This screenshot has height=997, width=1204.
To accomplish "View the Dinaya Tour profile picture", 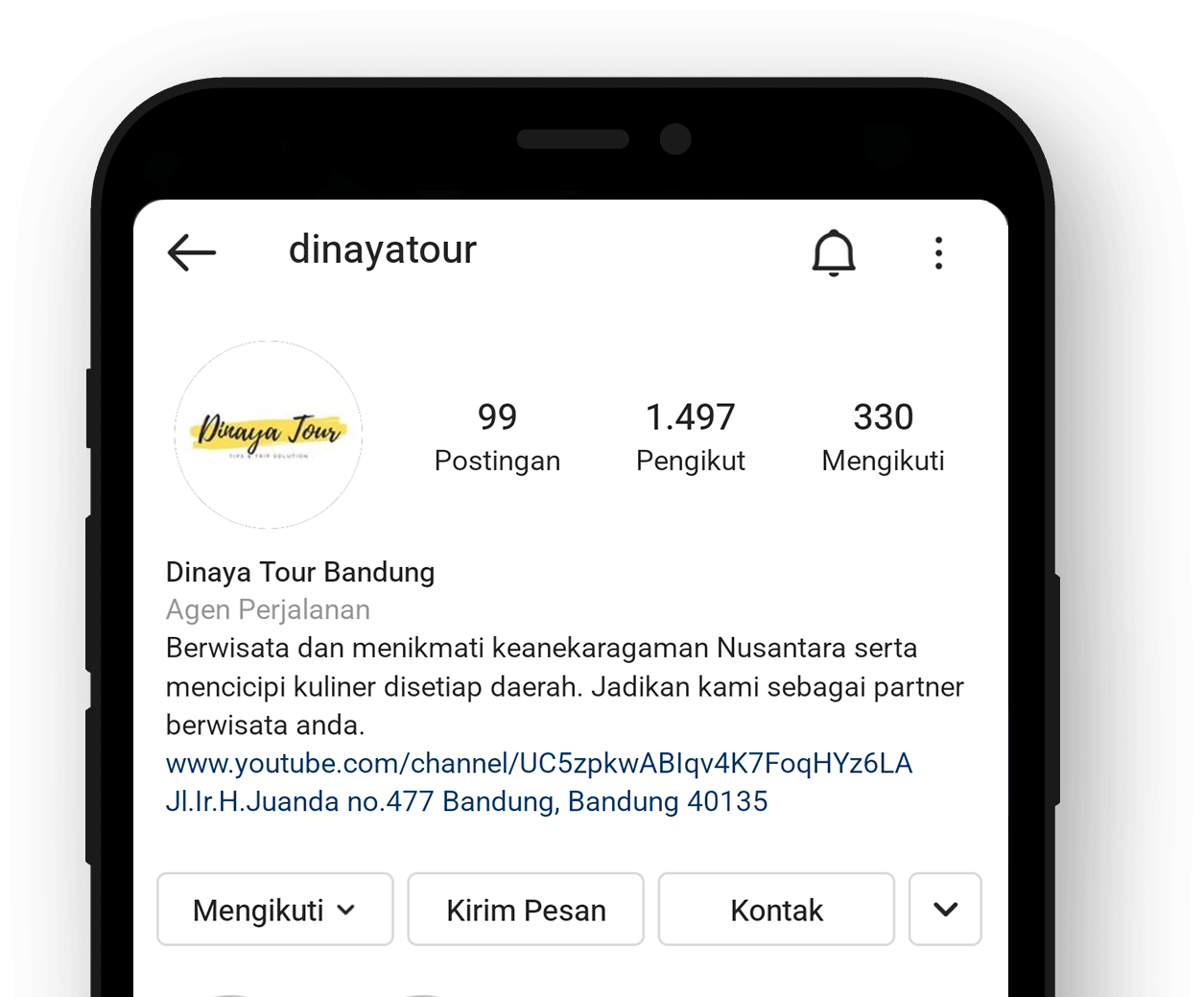I will (x=269, y=435).
